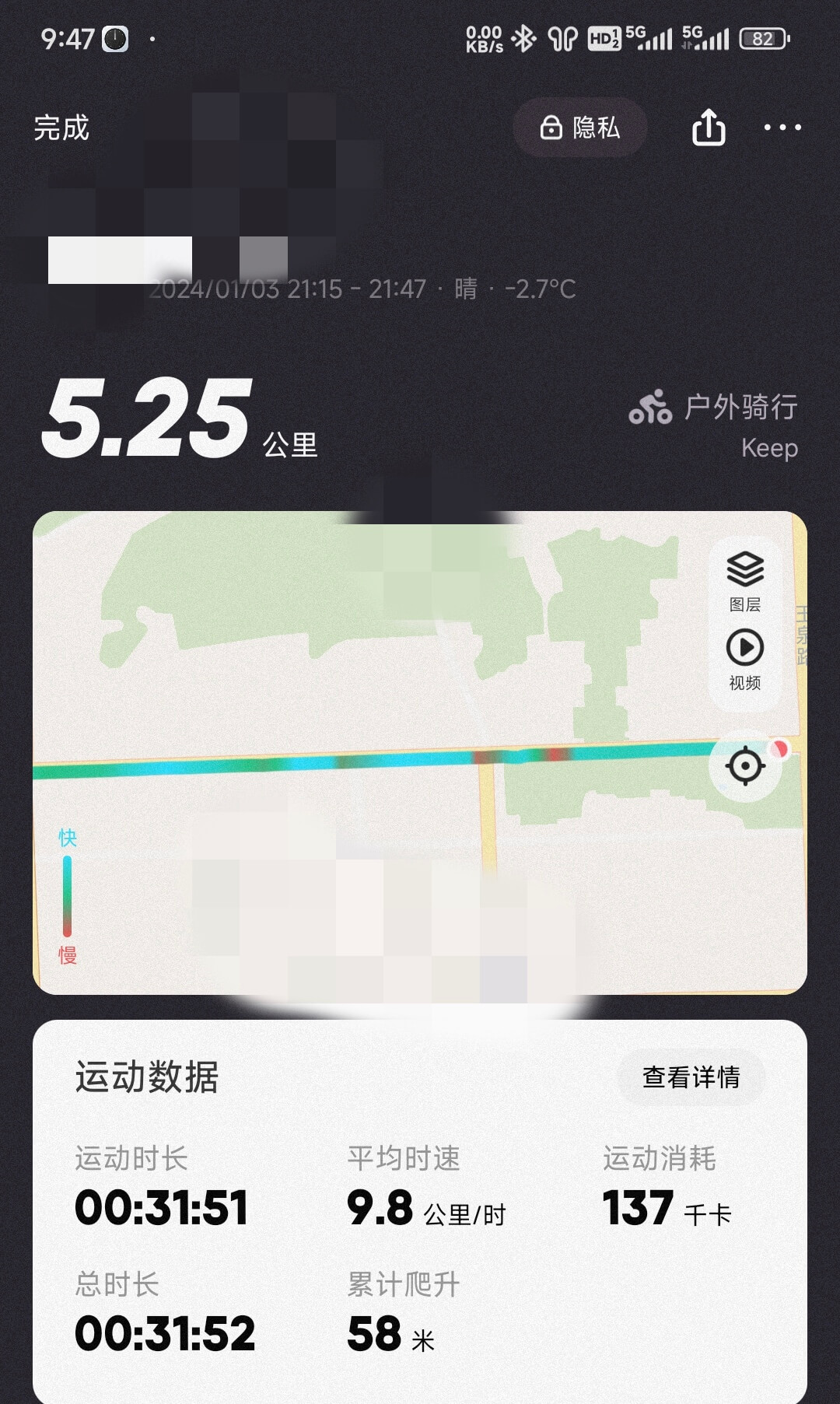The width and height of the screenshot is (840, 1404).
Task: Share this cycling record
Action: click(x=708, y=128)
